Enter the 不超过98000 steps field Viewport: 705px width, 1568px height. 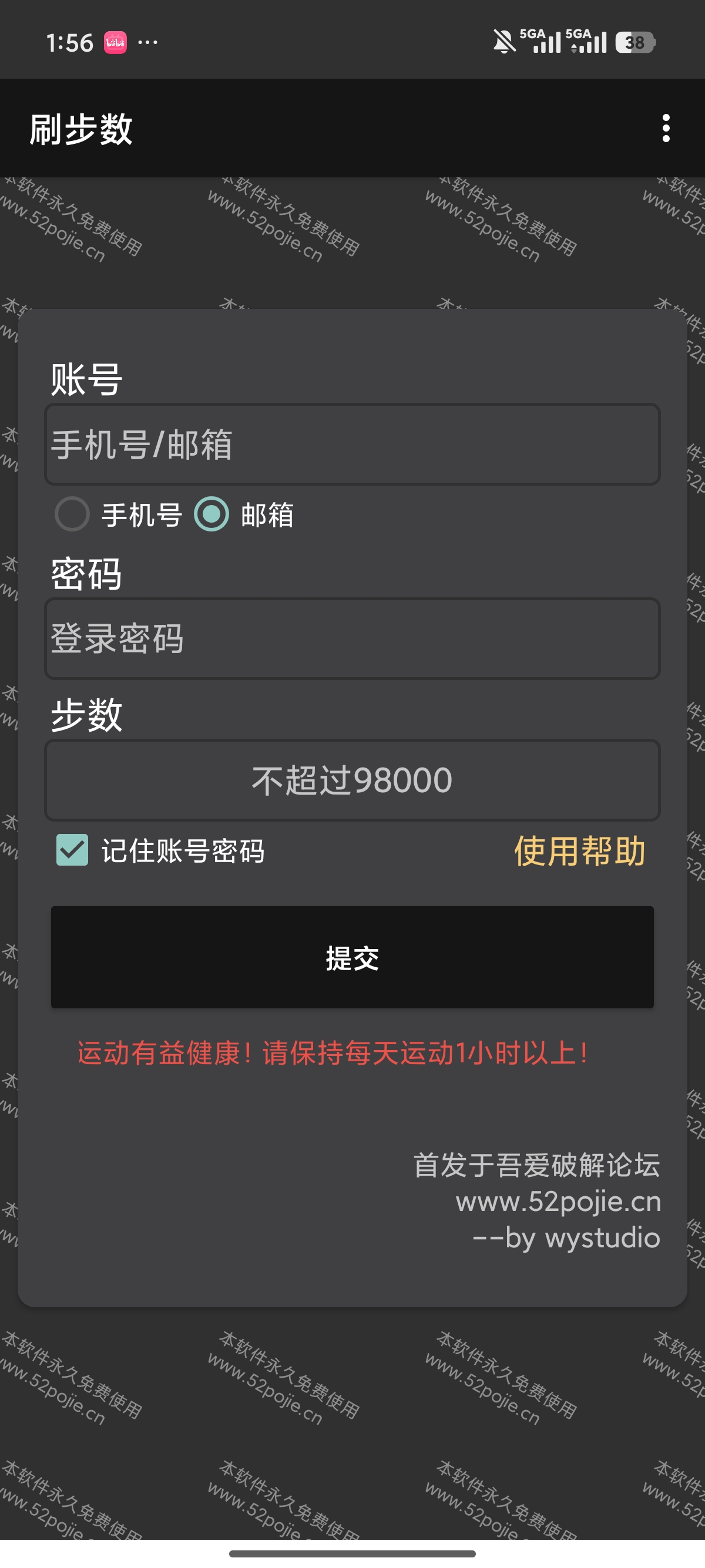[x=352, y=780]
